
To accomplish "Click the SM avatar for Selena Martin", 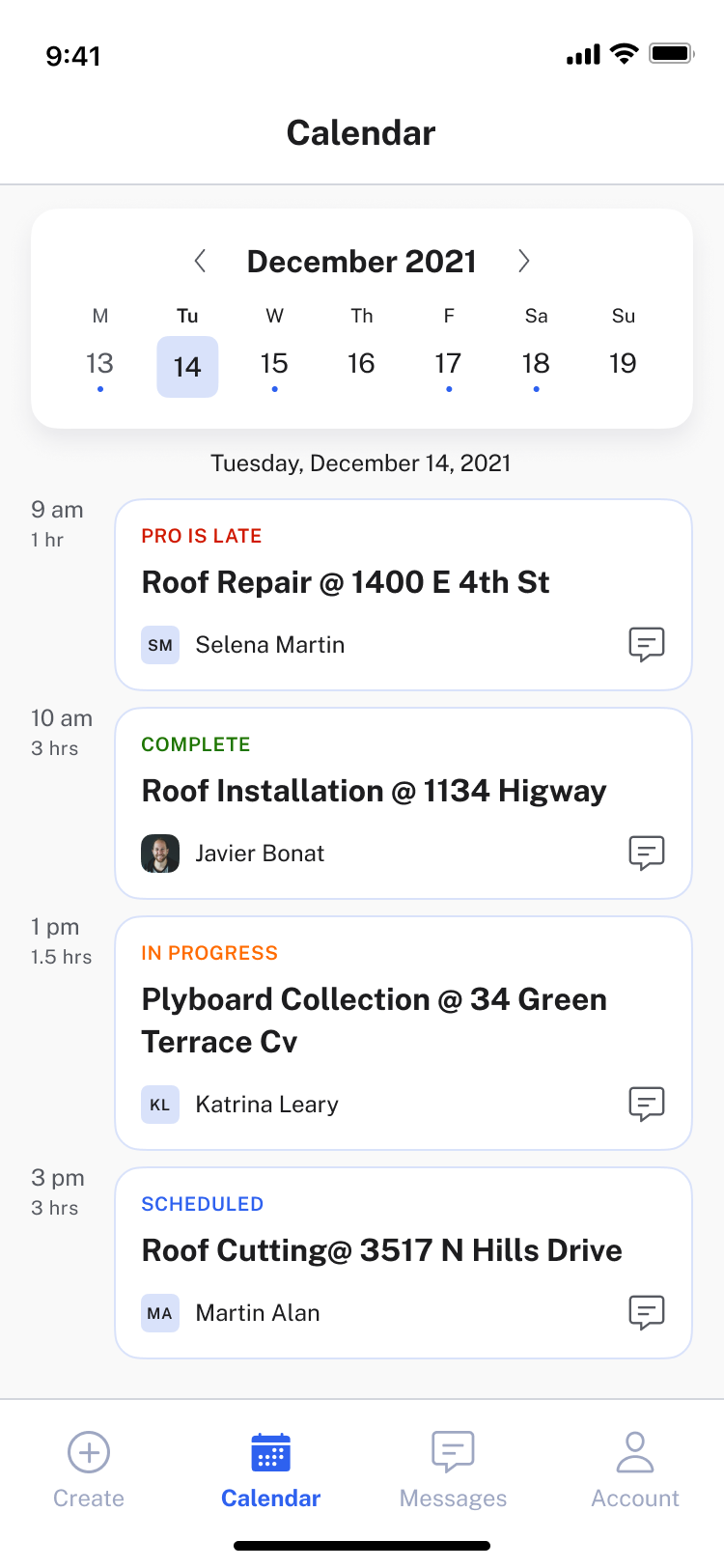I will 160,645.
